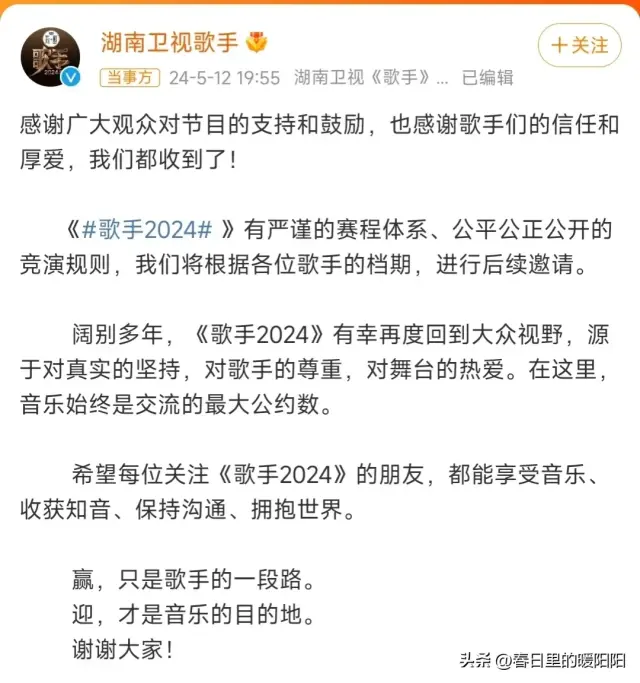This screenshot has width=640, height=683.
Task: Follow 湖南卫视歌手 with the 关注 button
Action: point(580,46)
